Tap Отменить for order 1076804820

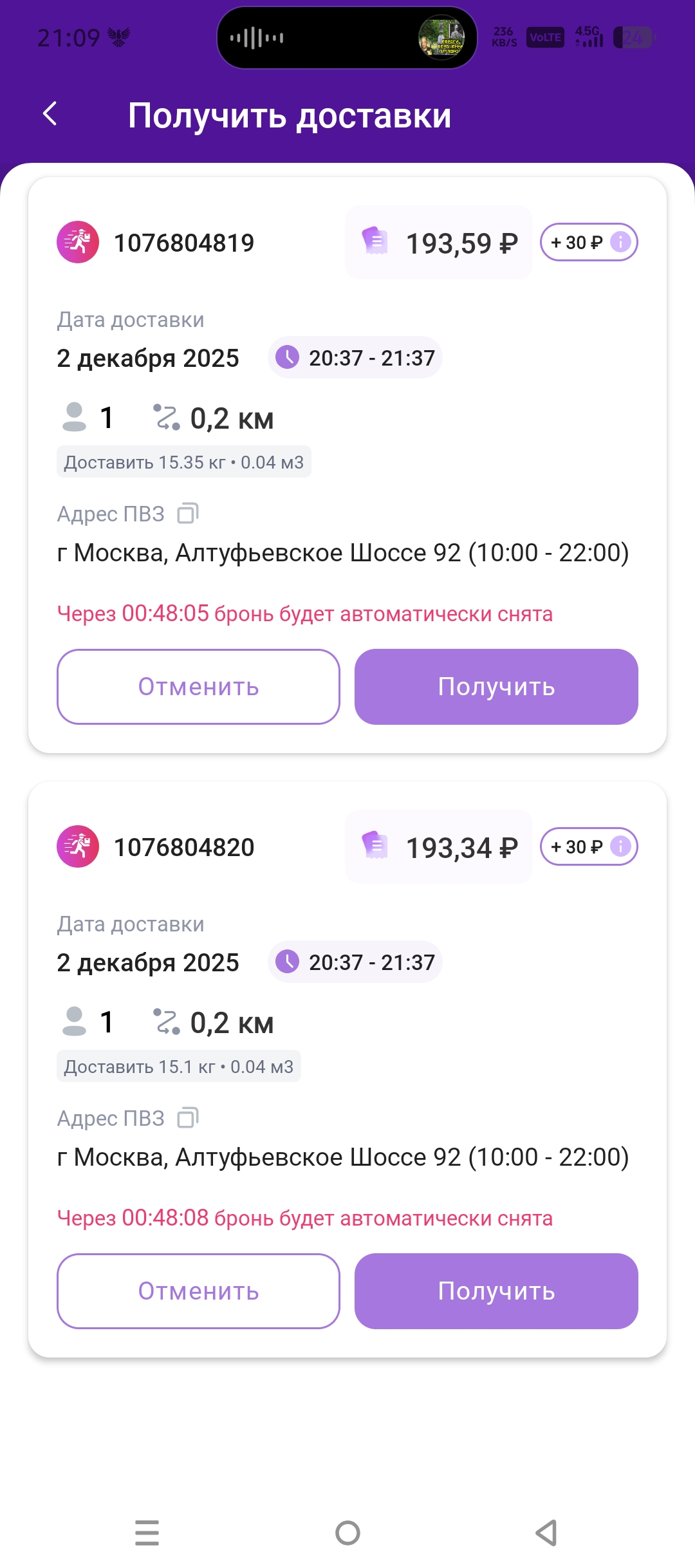198,1291
